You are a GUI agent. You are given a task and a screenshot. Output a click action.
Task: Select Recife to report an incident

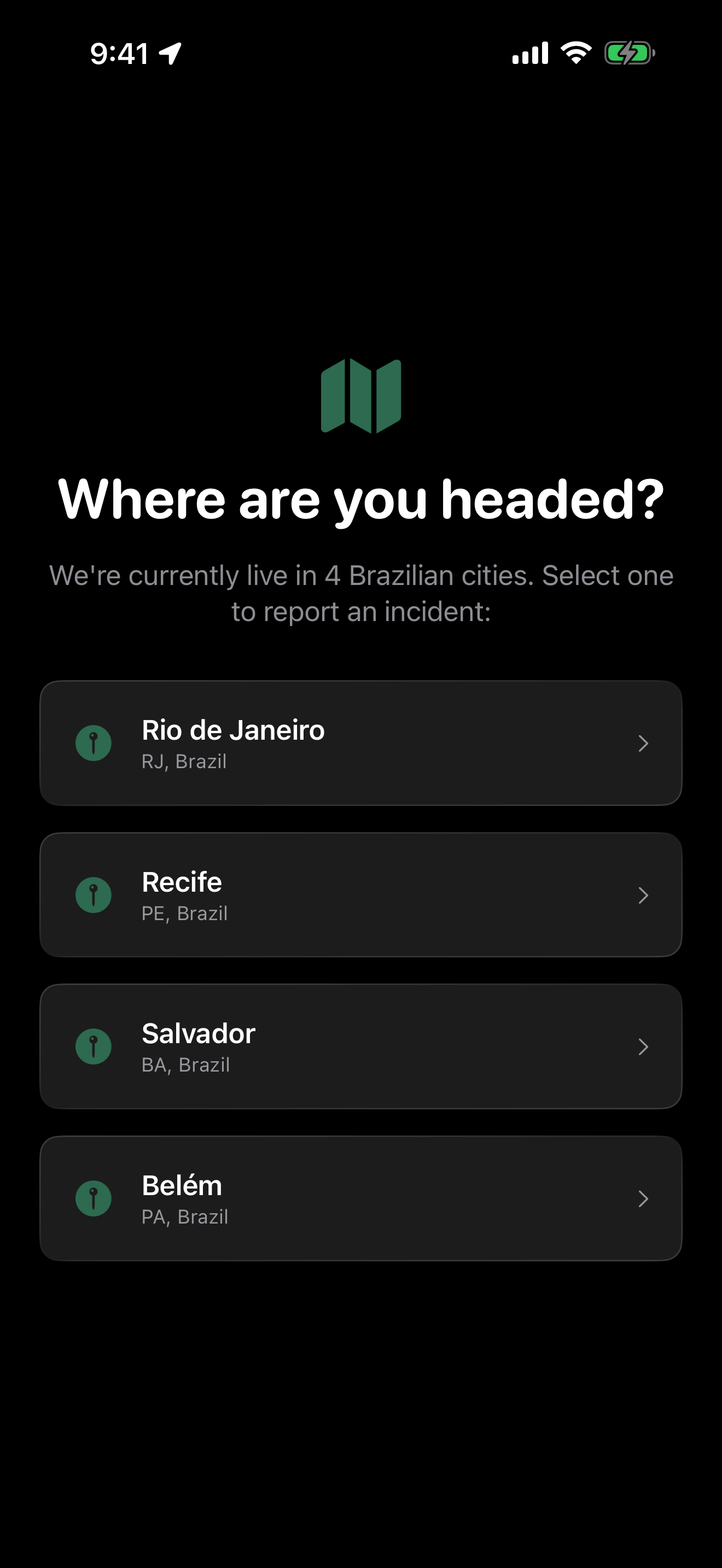click(361, 896)
